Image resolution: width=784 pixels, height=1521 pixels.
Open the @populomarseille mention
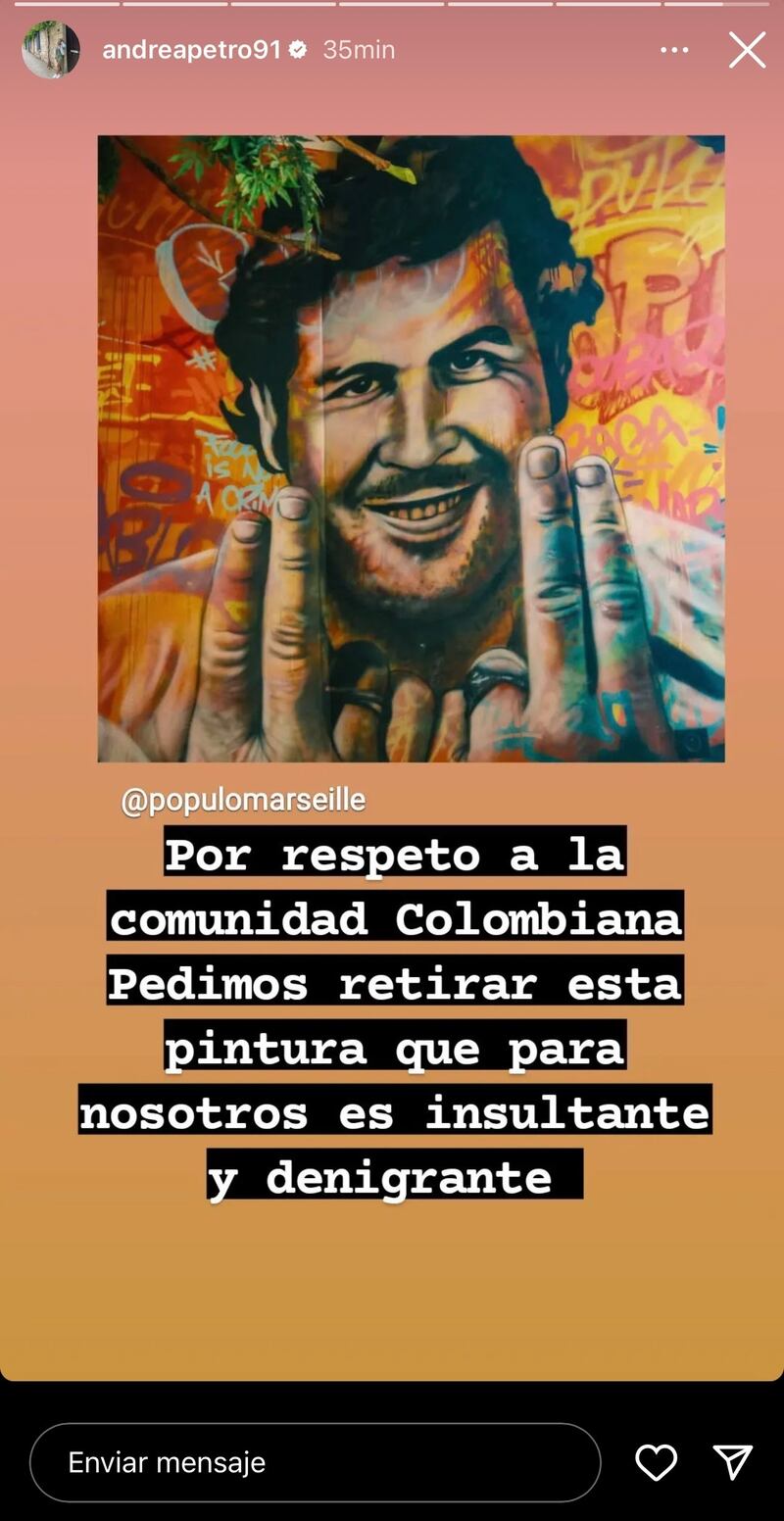click(243, 800)
